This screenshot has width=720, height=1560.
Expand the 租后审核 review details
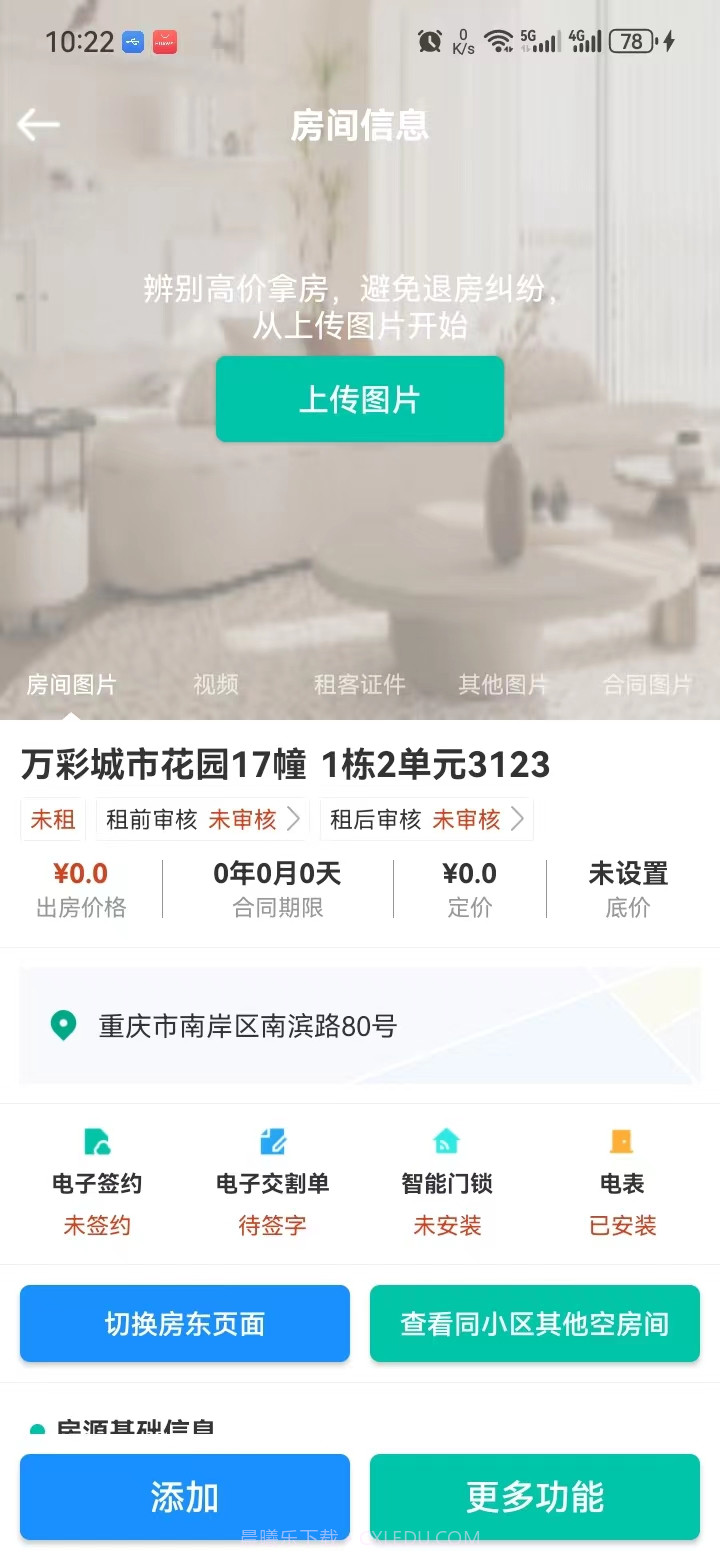426,819
